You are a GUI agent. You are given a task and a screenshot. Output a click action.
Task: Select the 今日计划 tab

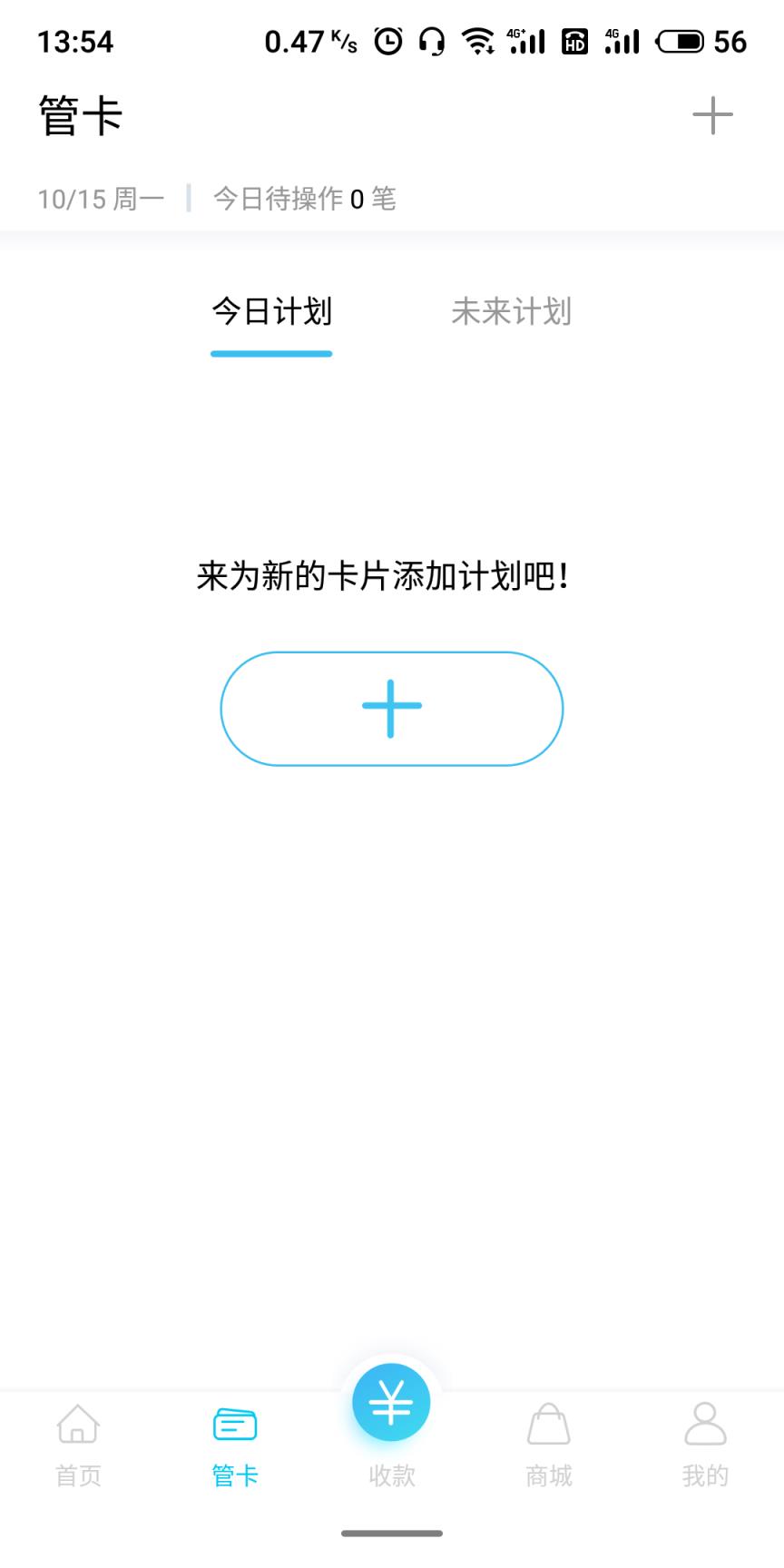(x=270, y=311)
